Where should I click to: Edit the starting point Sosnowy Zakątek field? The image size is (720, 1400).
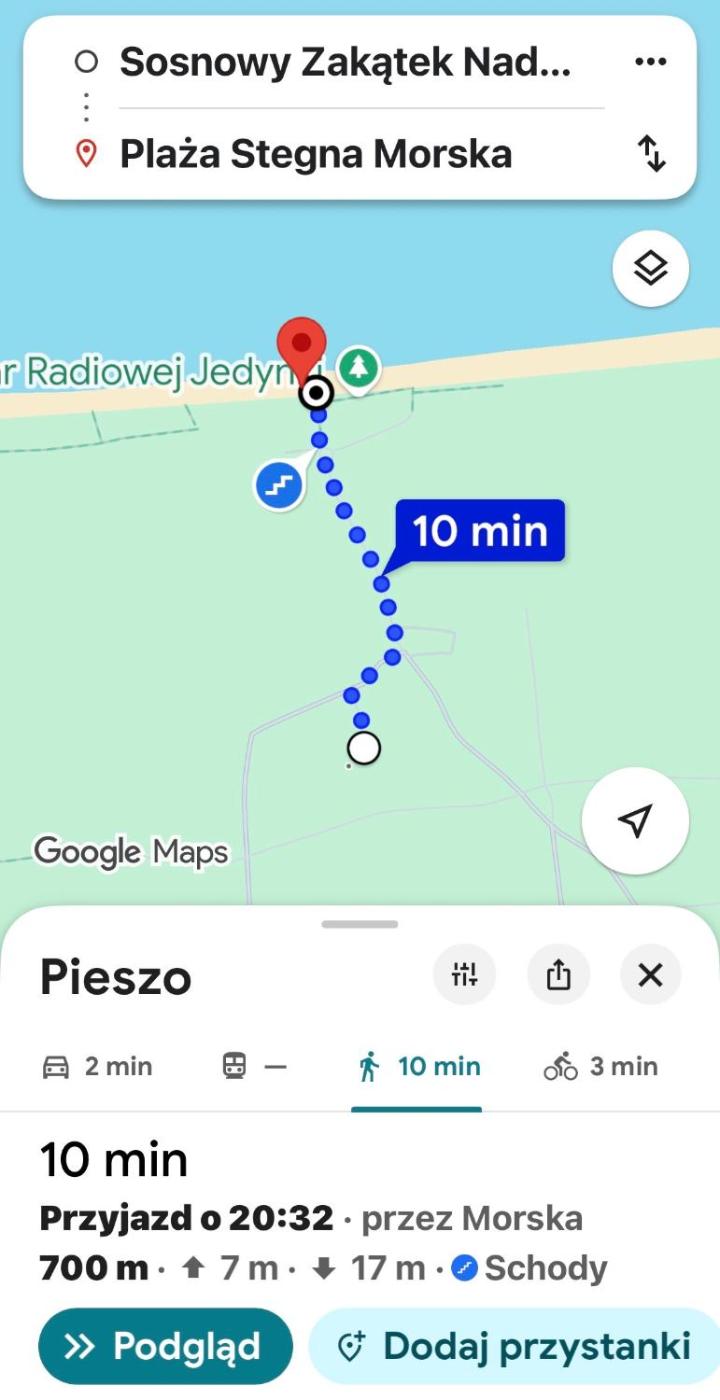(346, 63)
